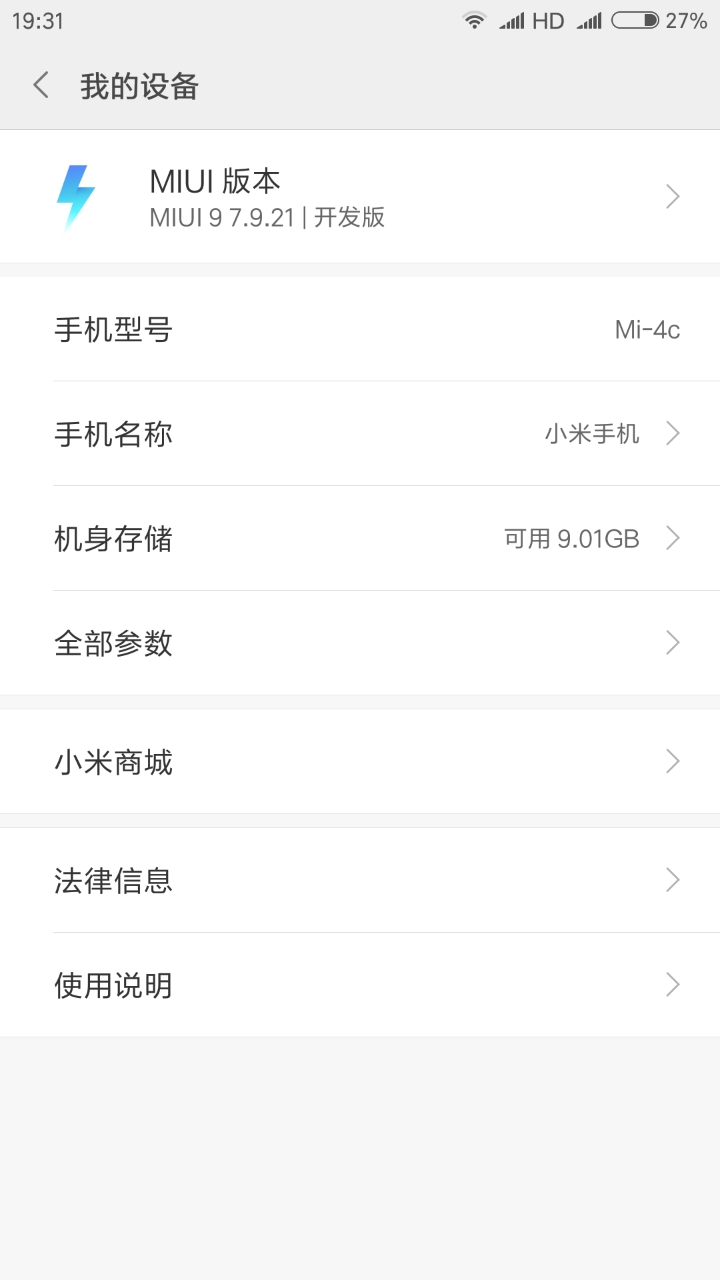This screenshot has height=1280, width=720.
Task: Open MIUI 版本 details
Action: pos(360,197)
